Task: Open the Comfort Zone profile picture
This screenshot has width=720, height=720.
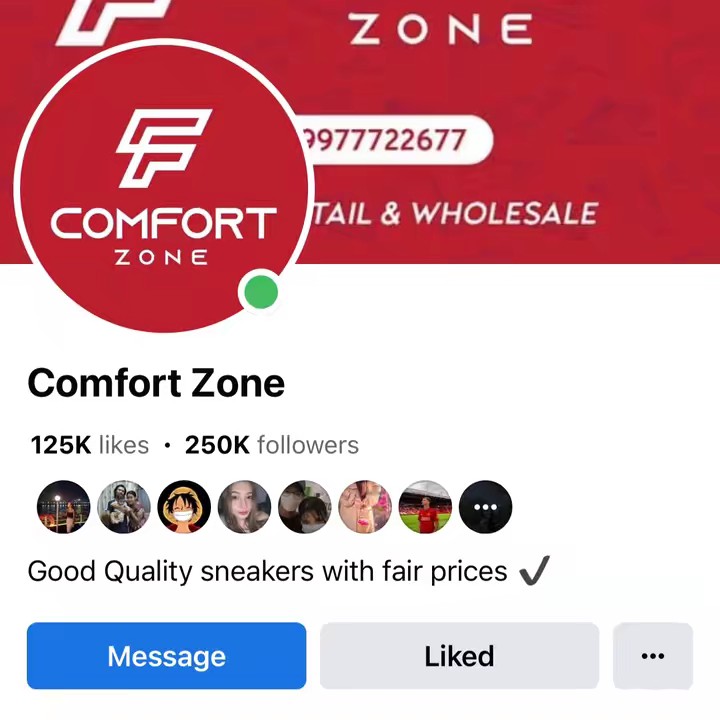Action: pyautogui.click(x=164, y=187)
